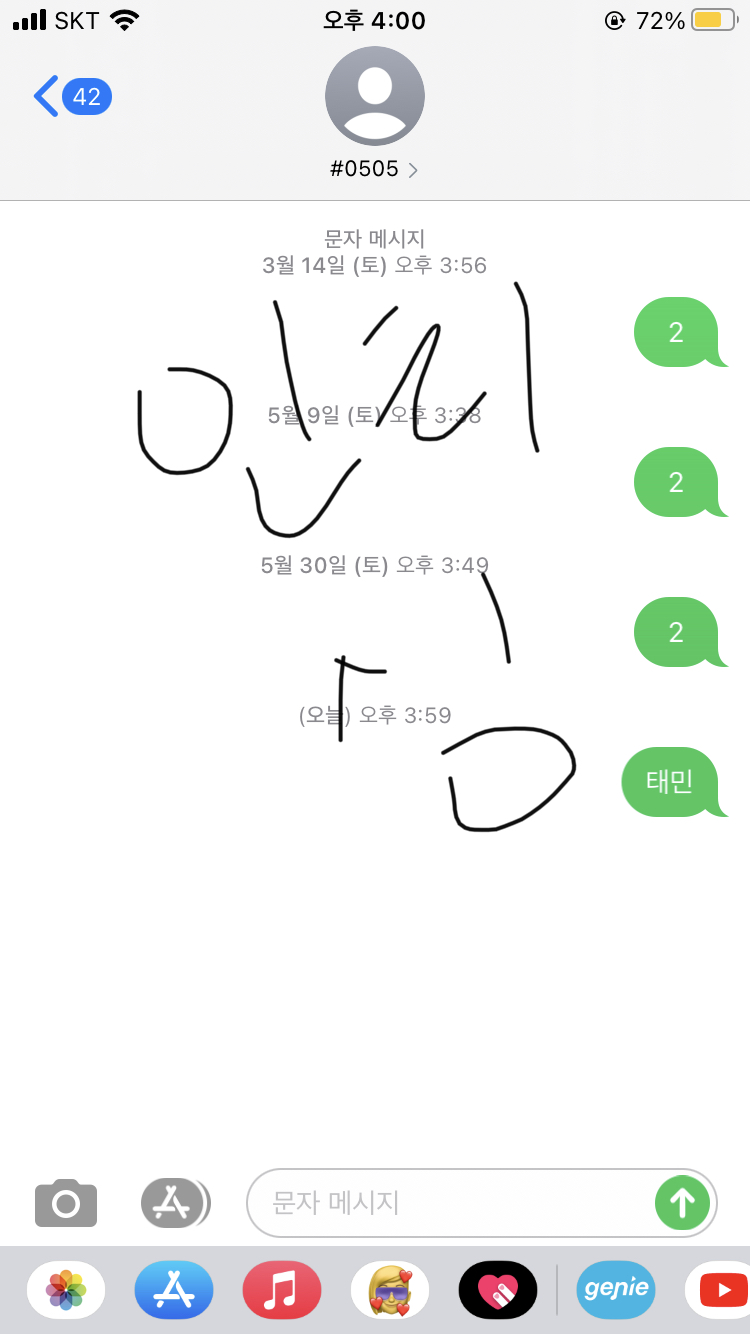Viewport: 750px width, 1334px height.
Task: Go back to the message list
Action: pos(70,97)
